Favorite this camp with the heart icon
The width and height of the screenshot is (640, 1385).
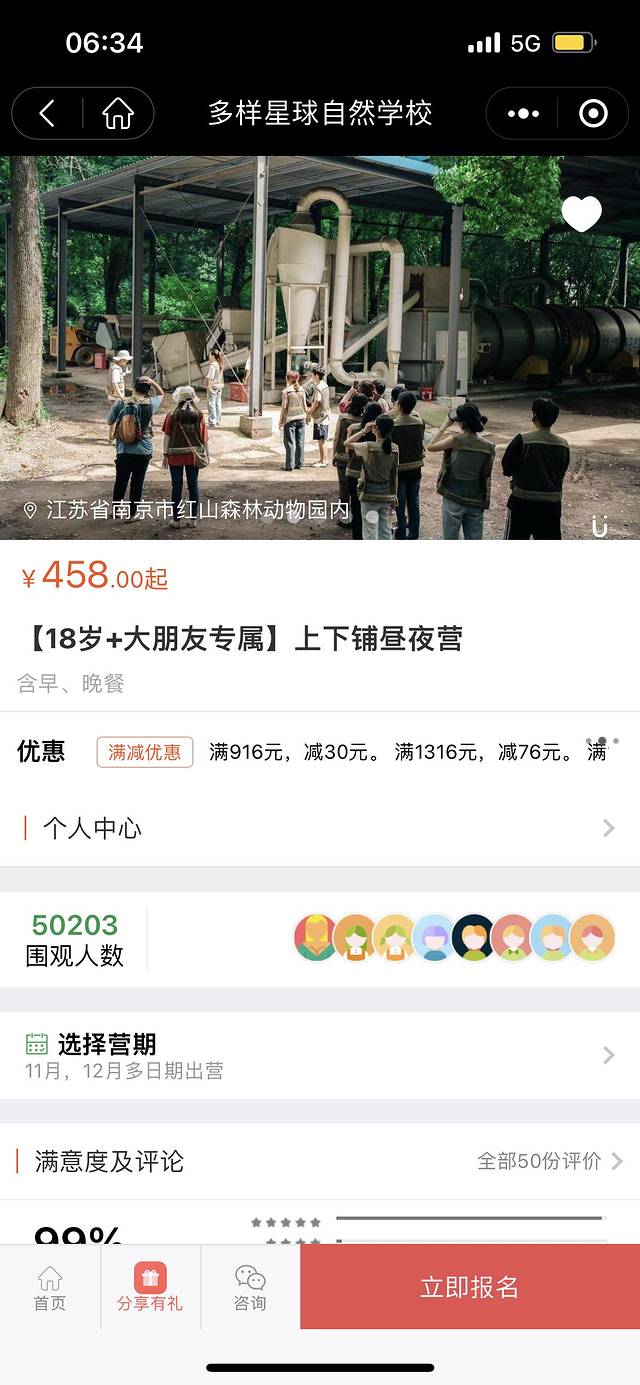point(581,214)
